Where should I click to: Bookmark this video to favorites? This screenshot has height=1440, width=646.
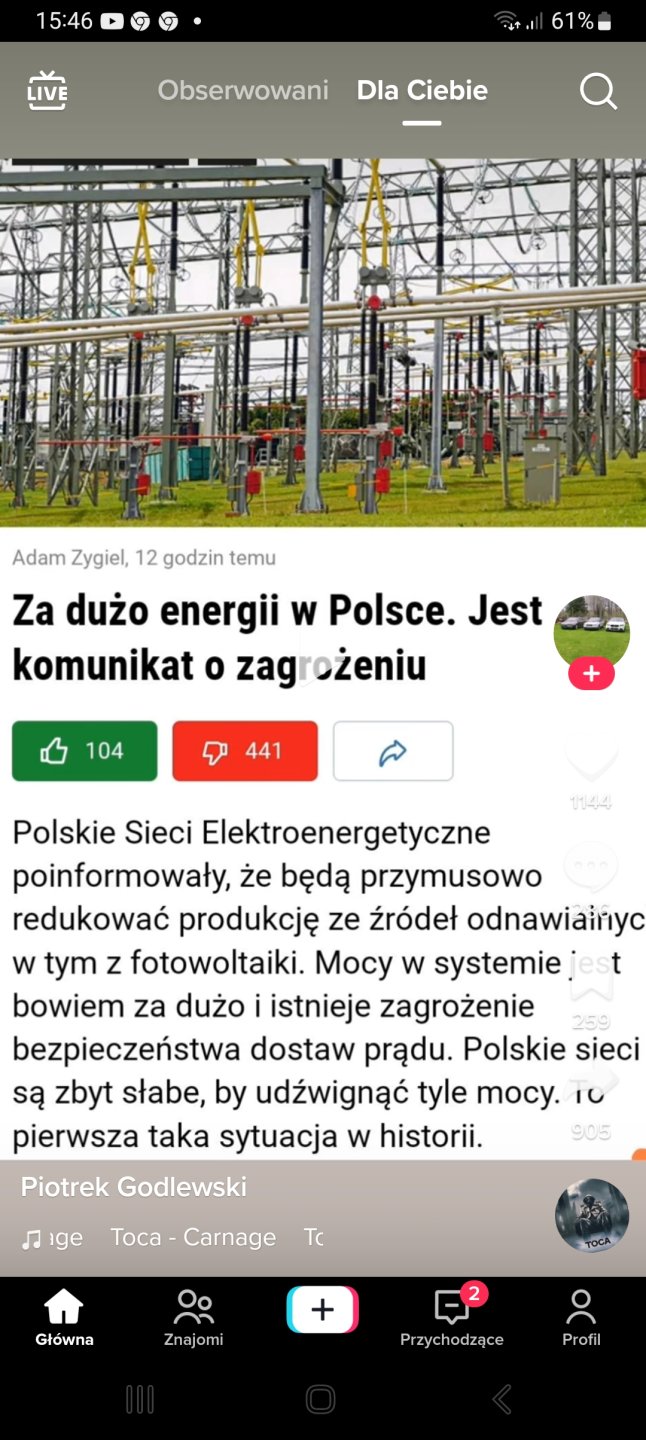coord(591,978)
